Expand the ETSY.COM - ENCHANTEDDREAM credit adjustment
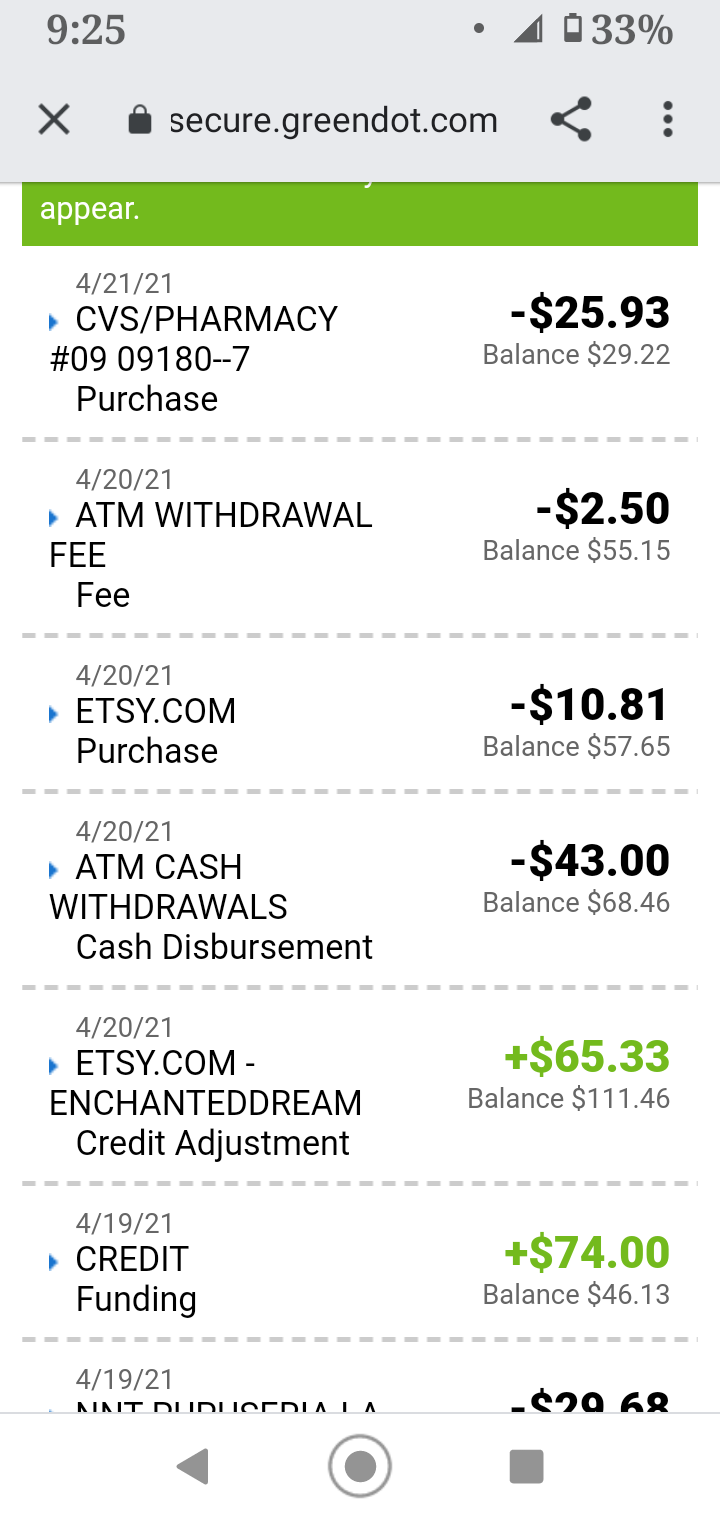Viewport: 720px width, 1520px height. 54,1066
